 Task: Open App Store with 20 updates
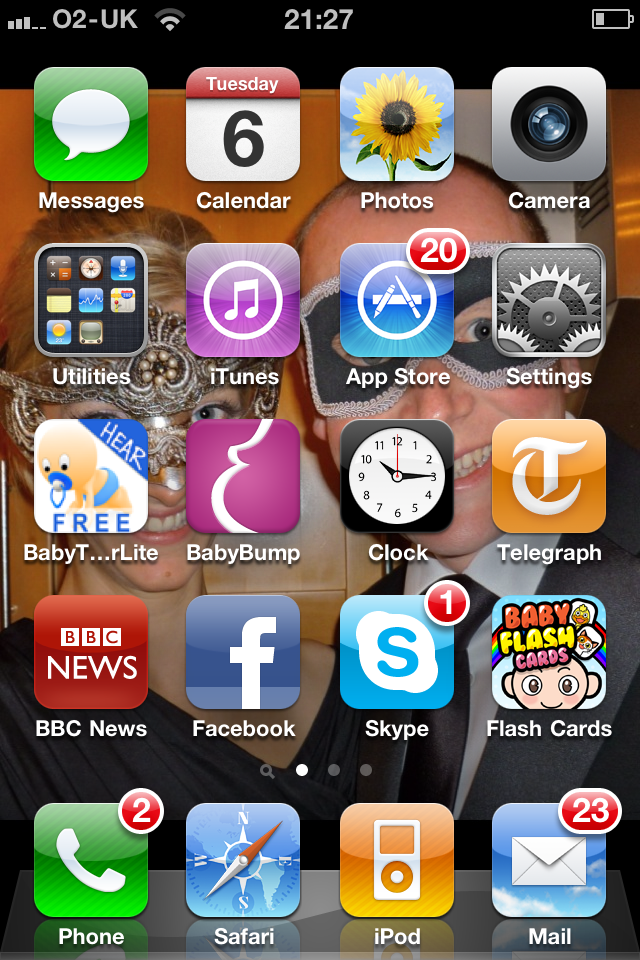point(397,300)
